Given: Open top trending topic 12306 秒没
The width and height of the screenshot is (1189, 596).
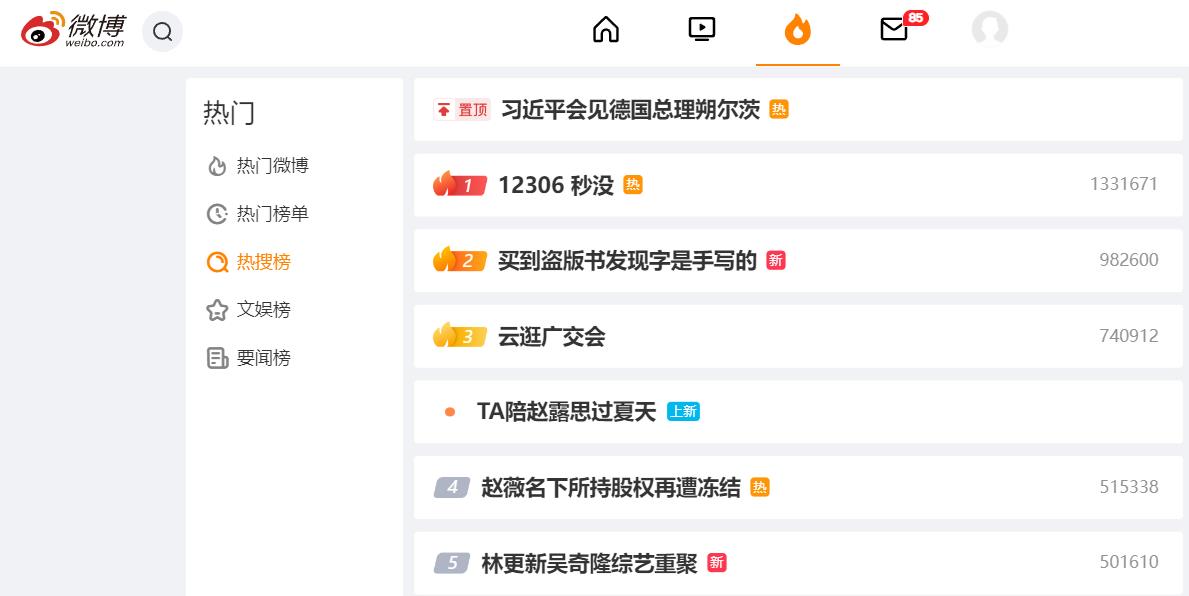Looking at the screenshot, I should [556, 185].
